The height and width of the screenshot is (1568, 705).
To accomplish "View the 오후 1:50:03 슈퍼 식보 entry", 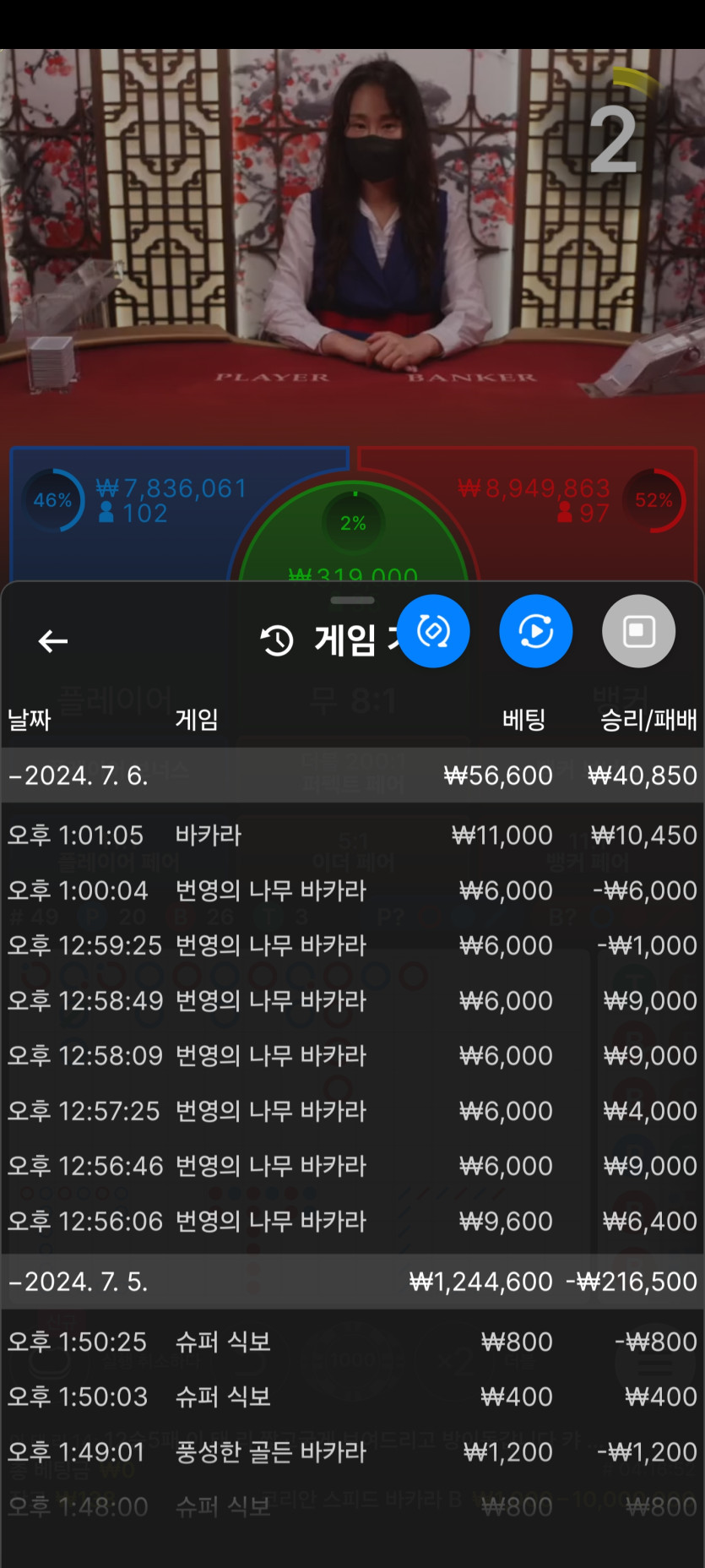I will [x=352, y=1396].
